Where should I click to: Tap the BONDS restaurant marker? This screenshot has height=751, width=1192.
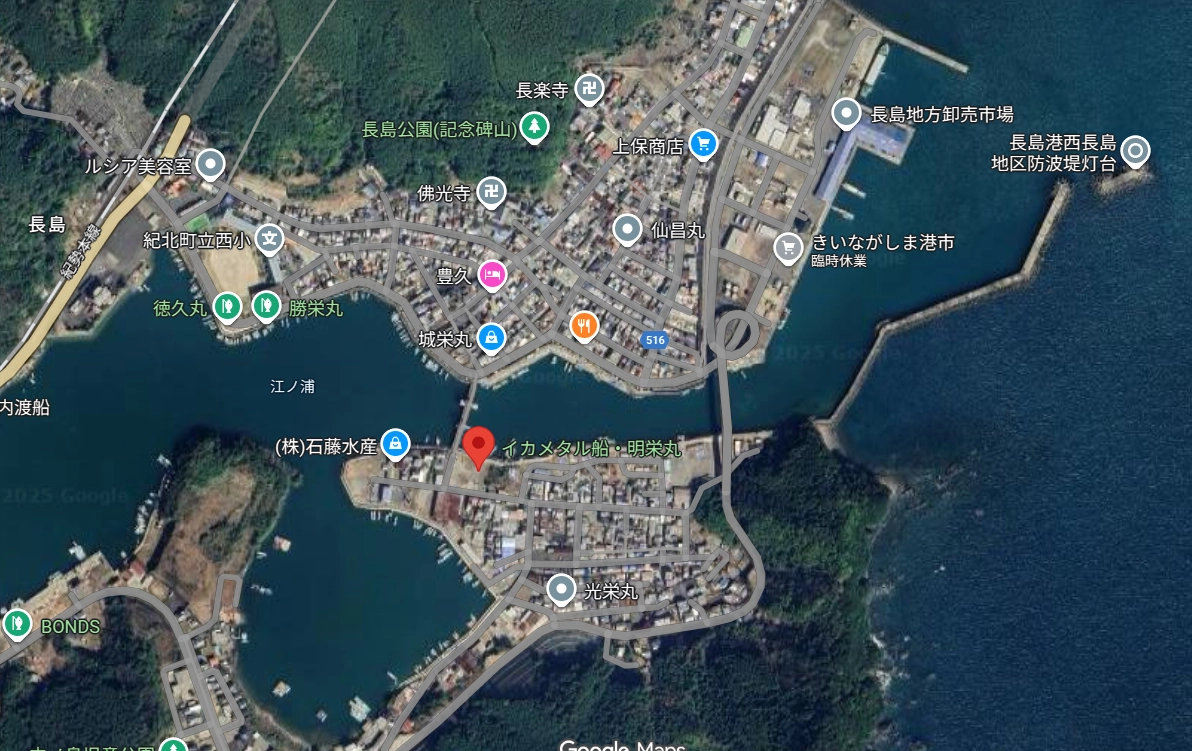(17, 623)
